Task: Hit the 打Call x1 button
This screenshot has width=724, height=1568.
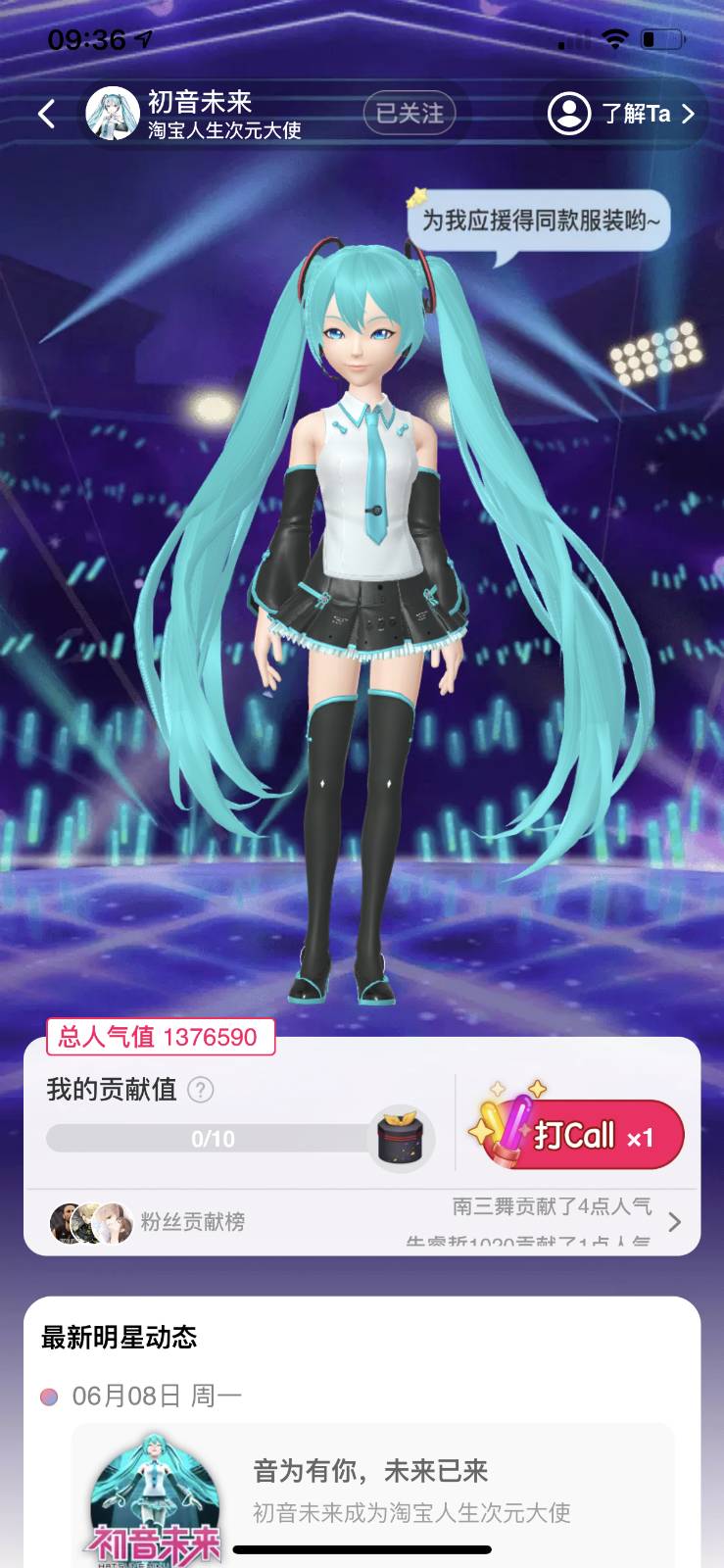Action: [582, 1135]
